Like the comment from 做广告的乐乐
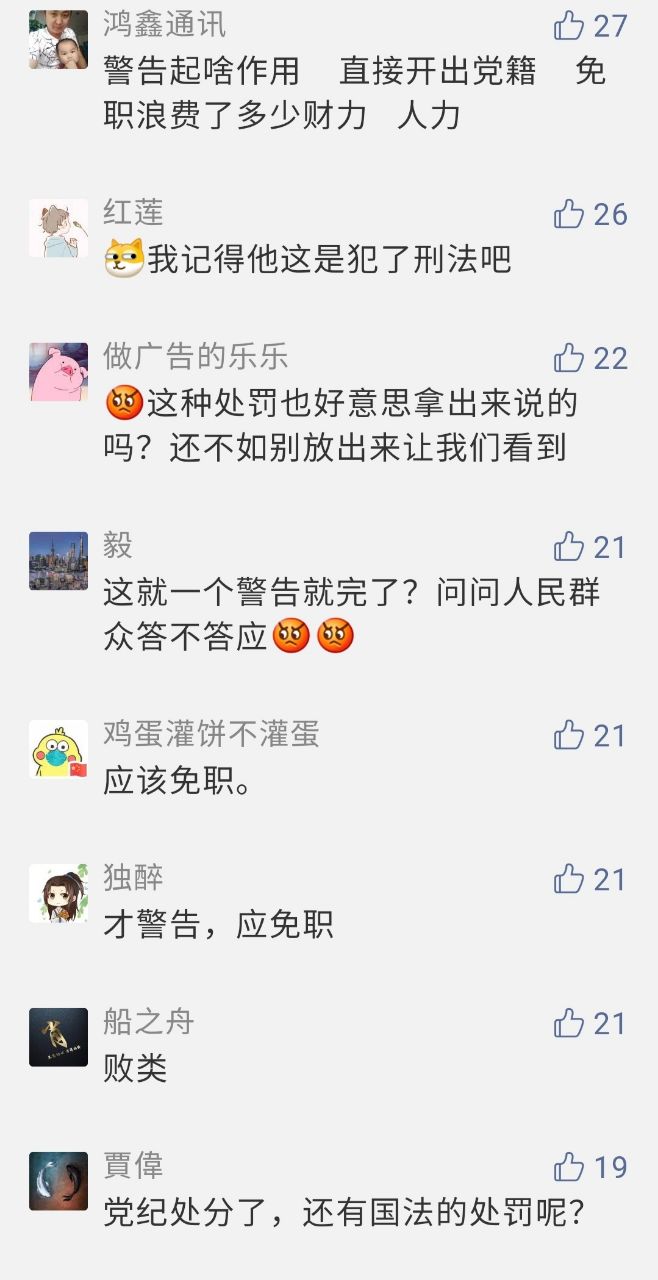This screenshot has height=1280, width=658. pos(570,357)
